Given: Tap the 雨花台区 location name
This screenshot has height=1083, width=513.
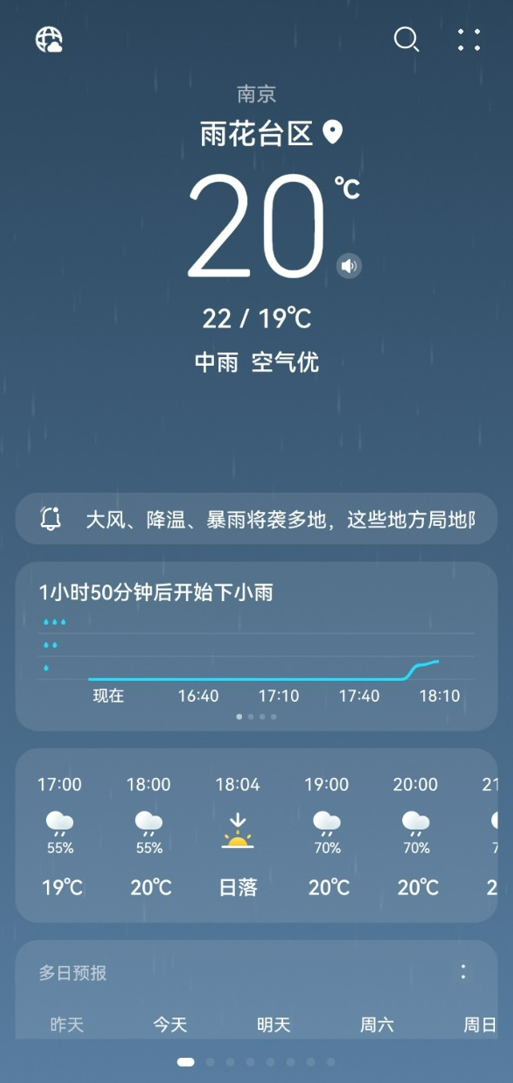Looking at the screenshot, I should [x=257, y=133].
